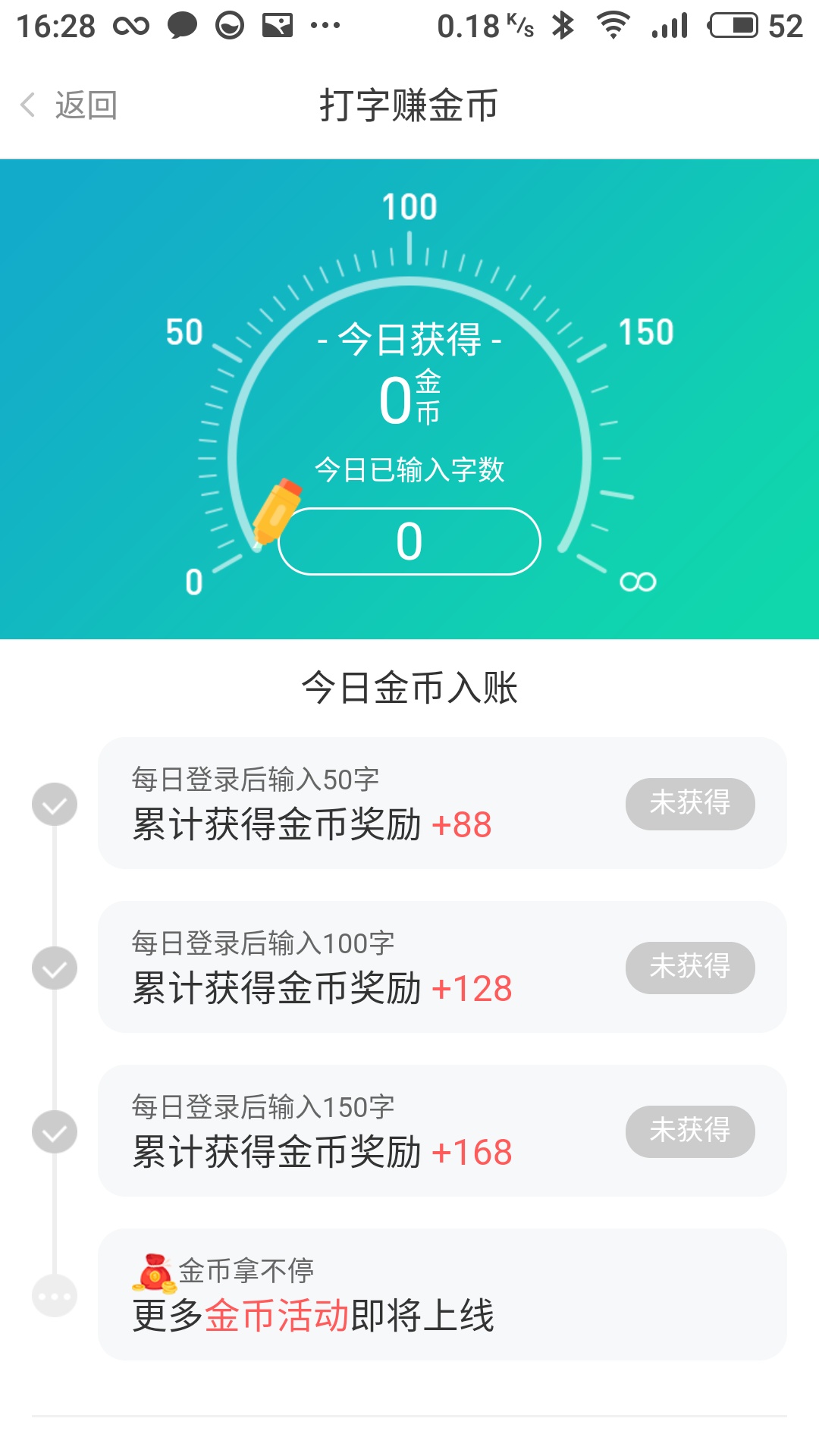Image resolution: width=819 pixels, height=1456 pixels.
Task: Tap 未获得 for the +168 coin reward
Action: pyautogui.click(x=689, y=1131)
